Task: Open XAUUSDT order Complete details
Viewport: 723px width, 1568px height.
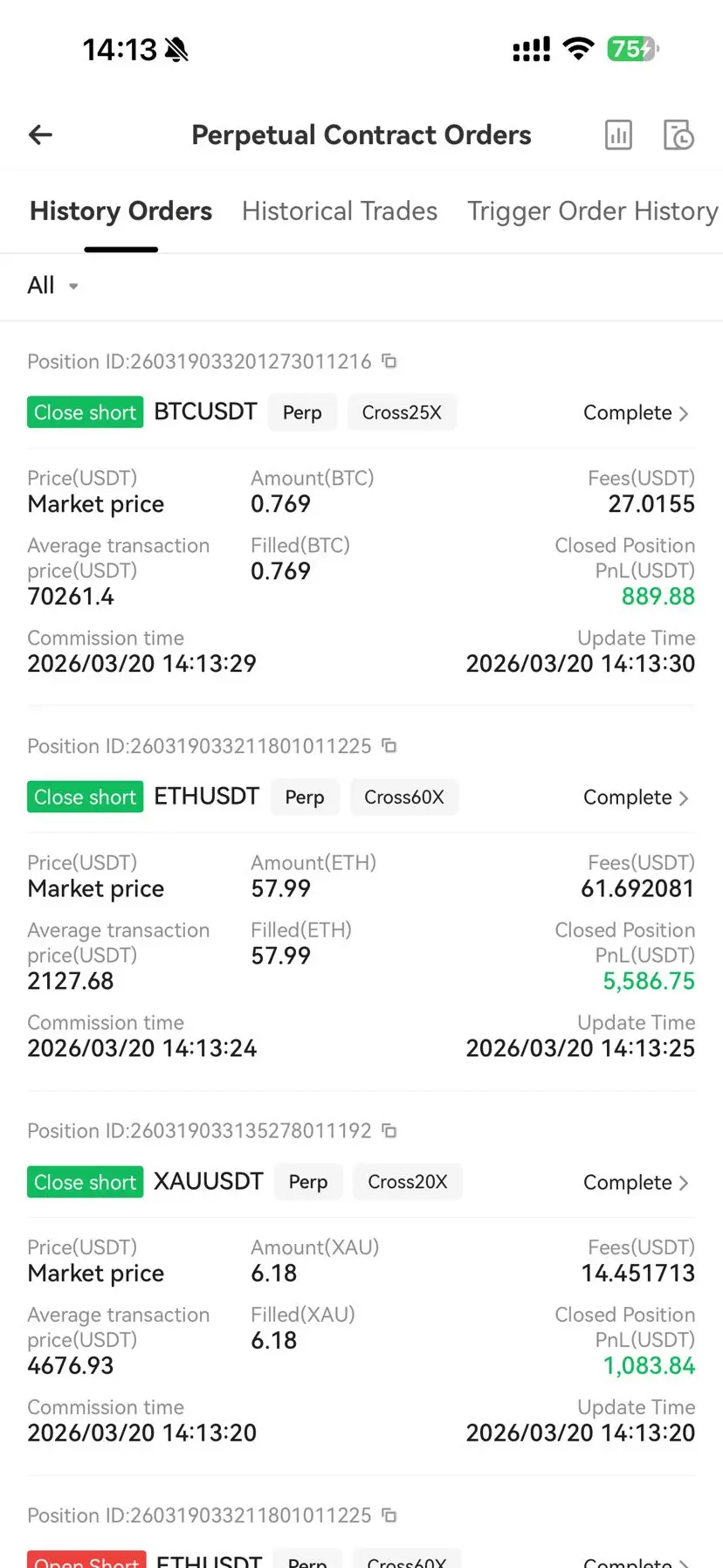Action: pos(636,1183)
